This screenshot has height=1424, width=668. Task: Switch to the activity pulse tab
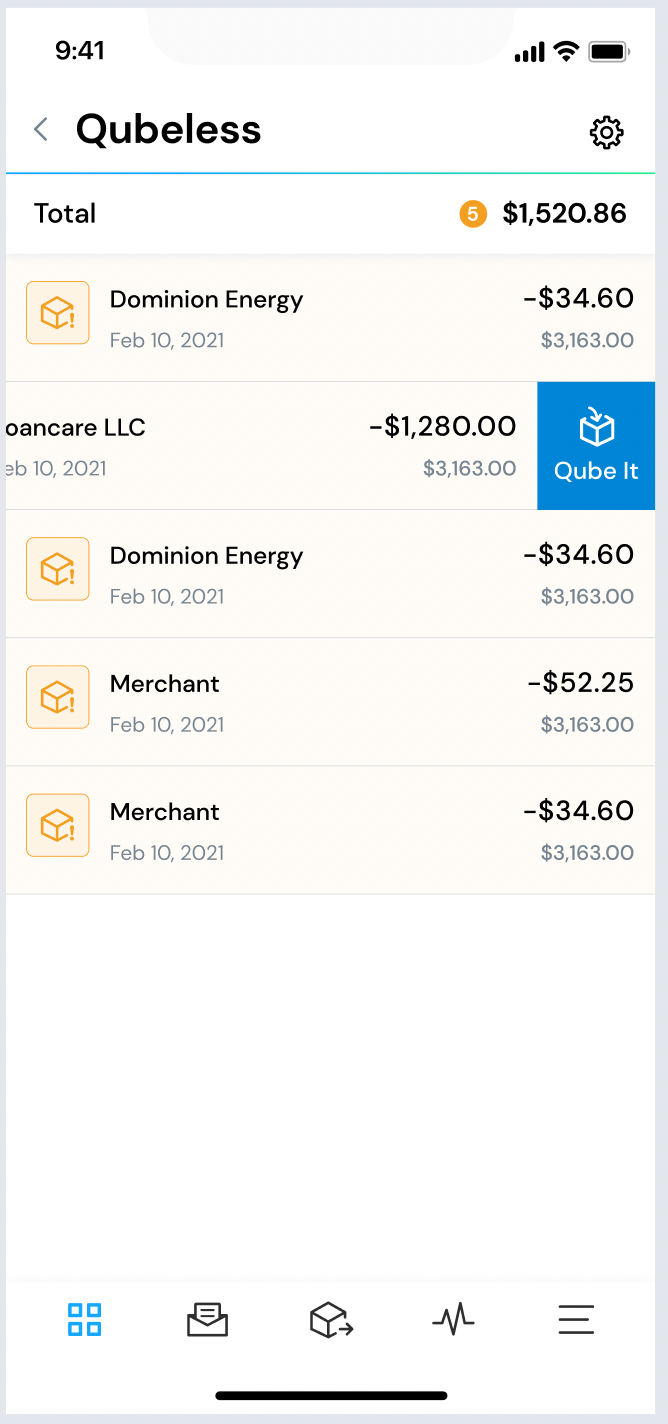(x=454, y=1320)
